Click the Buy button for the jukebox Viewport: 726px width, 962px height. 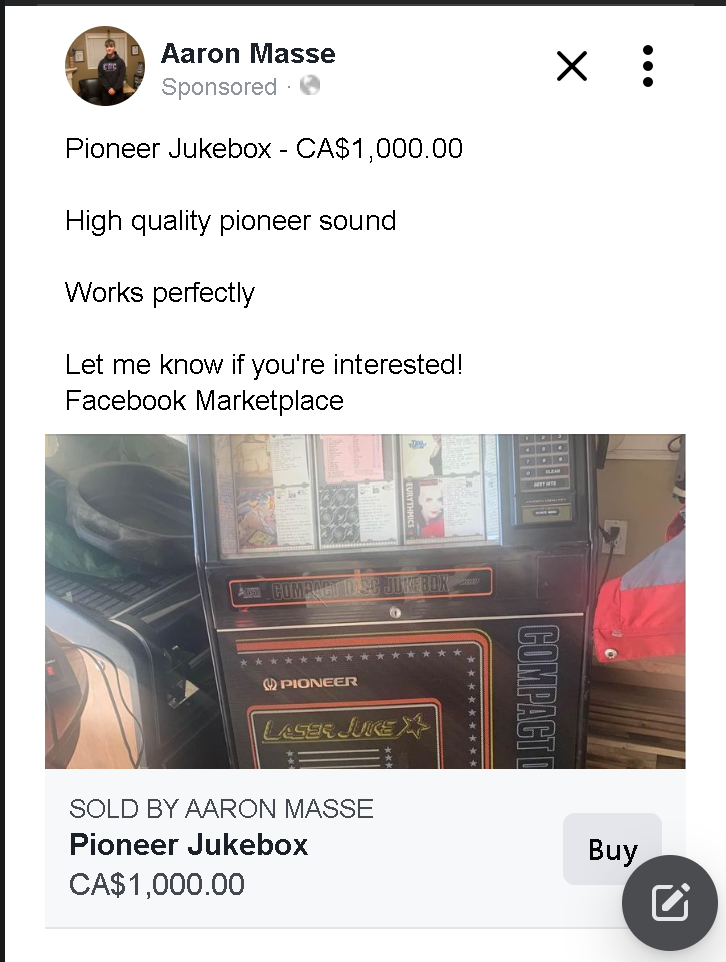pos(611,849)
